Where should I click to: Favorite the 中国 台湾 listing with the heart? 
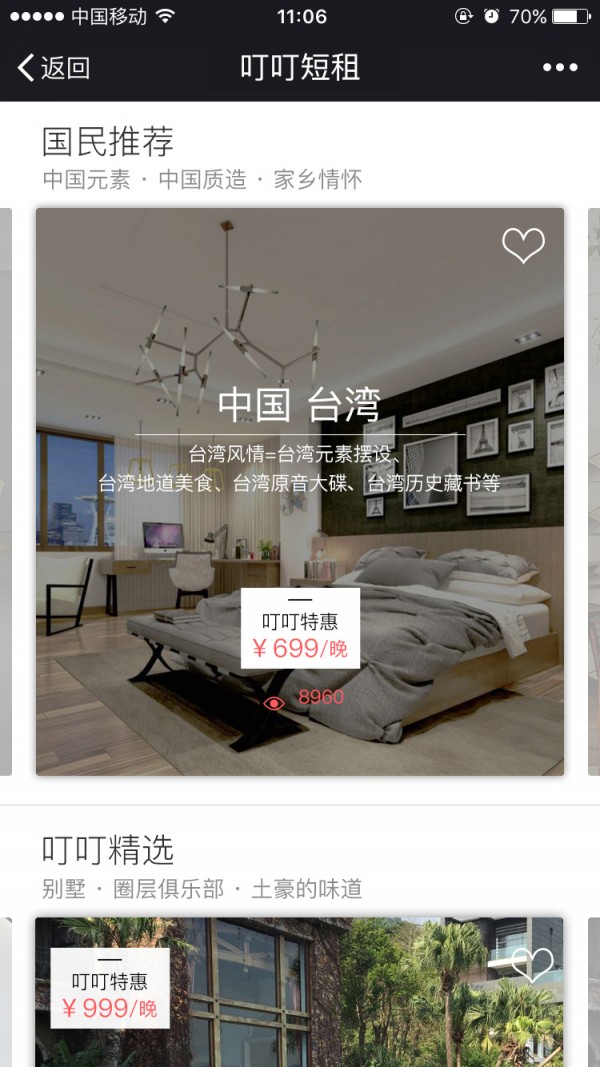(523, 245)
